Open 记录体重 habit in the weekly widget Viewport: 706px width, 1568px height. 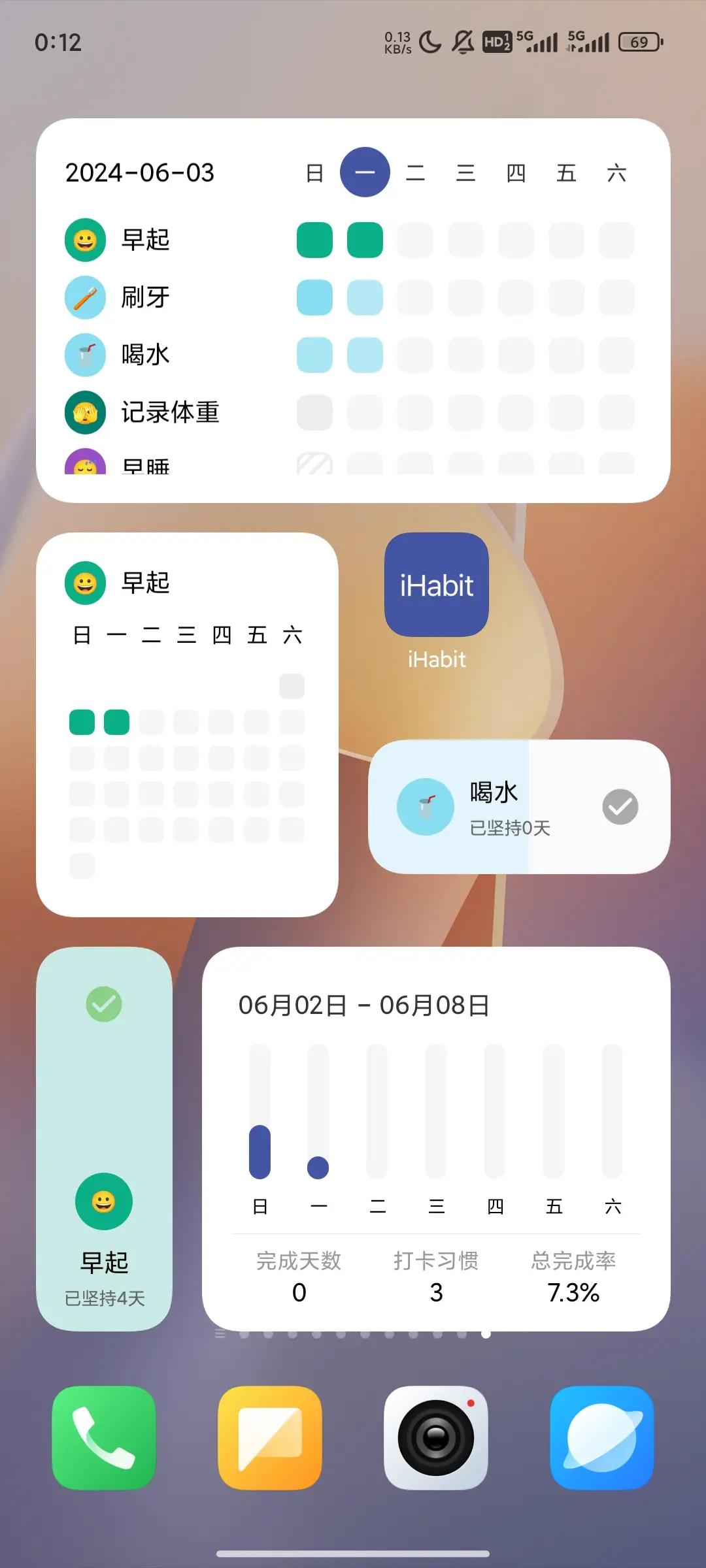(x=169, y=412)
